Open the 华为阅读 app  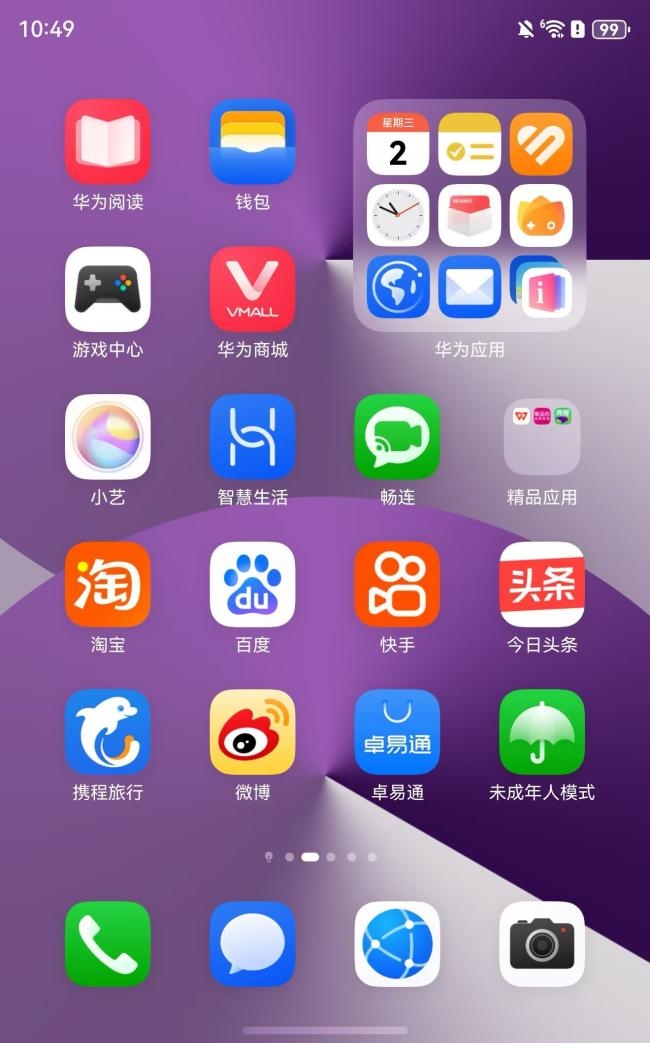[x=108, y=142]
